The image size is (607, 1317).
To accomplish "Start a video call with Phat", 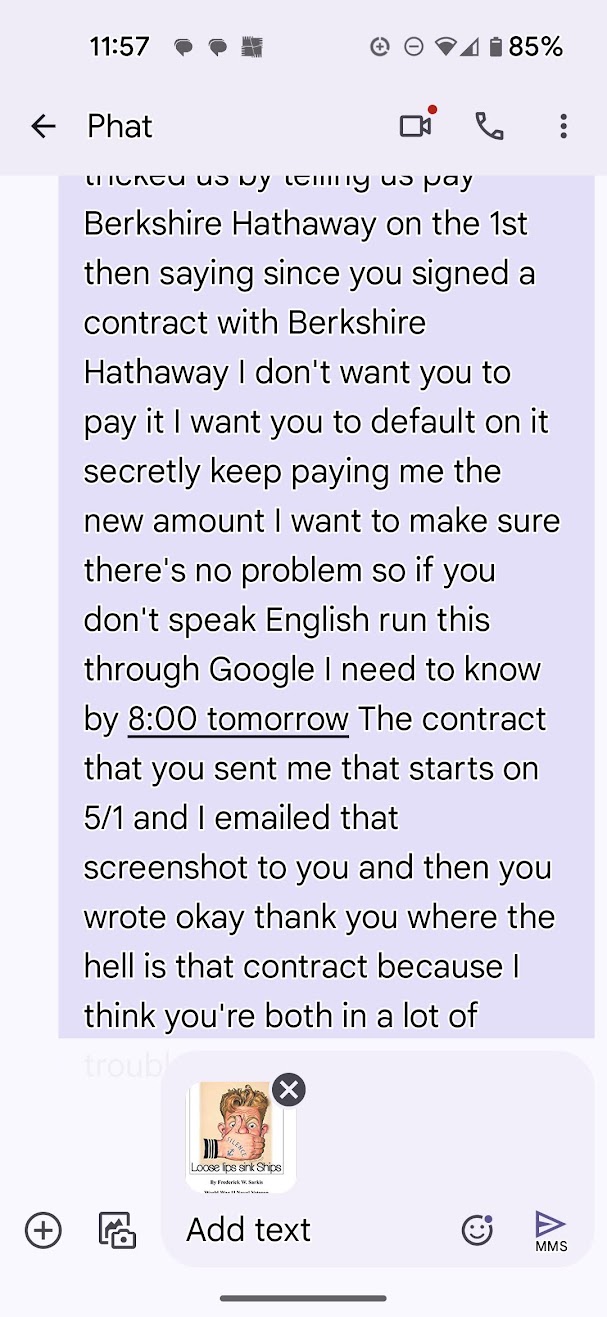I will [415, 126].
